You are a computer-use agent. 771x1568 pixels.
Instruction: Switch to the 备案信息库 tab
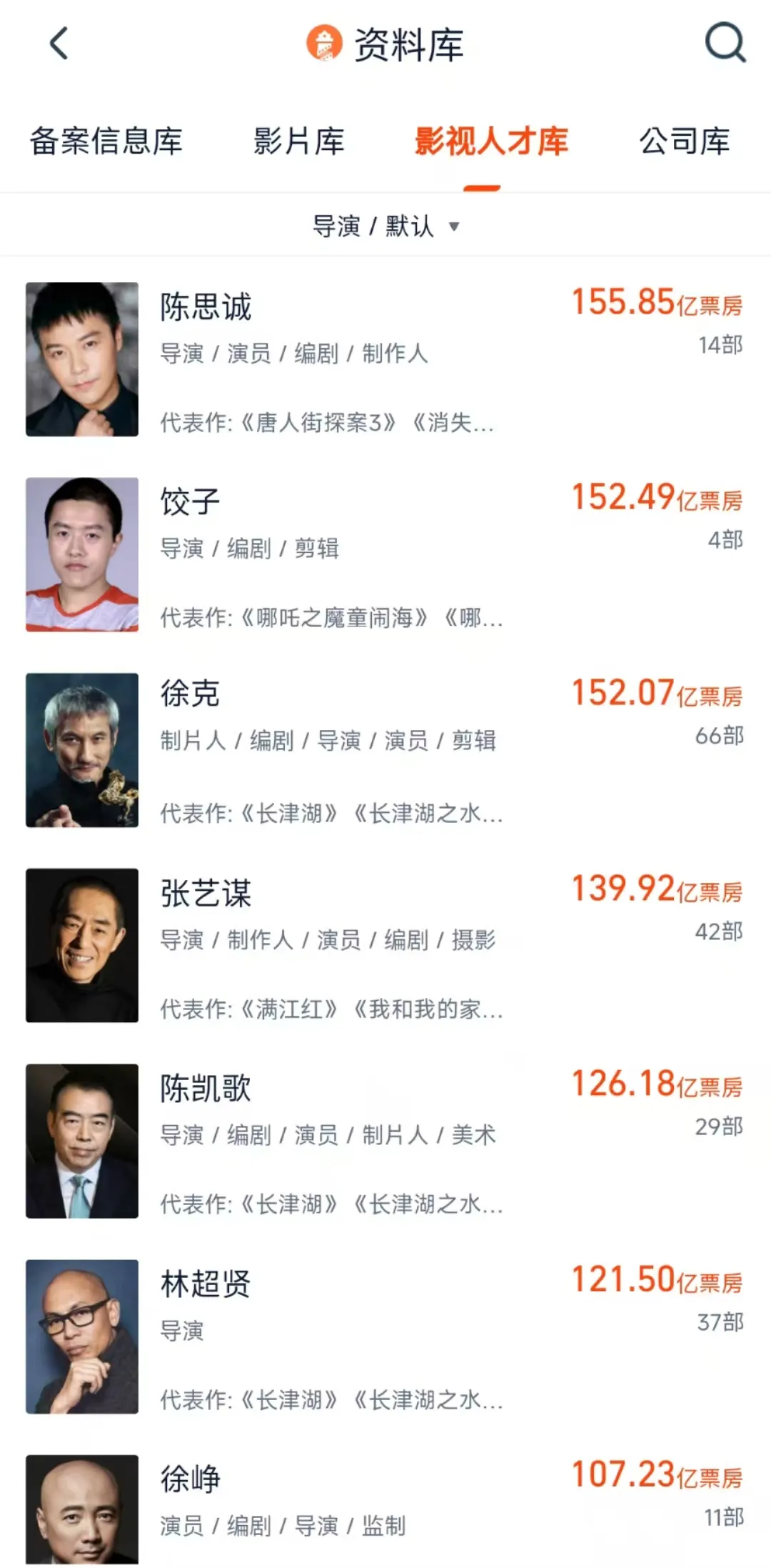pyautogui.click(x=106, y=141)
